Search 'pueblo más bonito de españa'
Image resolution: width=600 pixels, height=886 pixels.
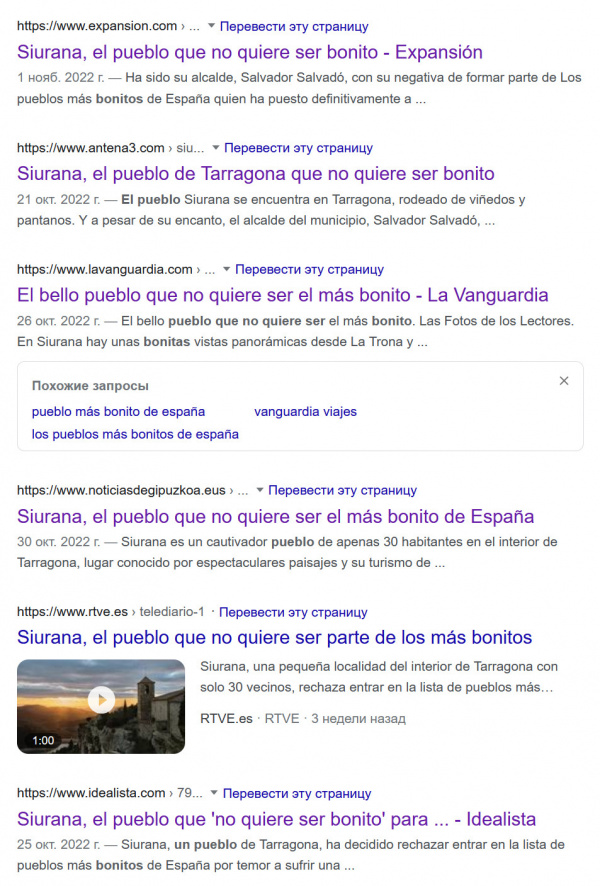pos(118,411)
